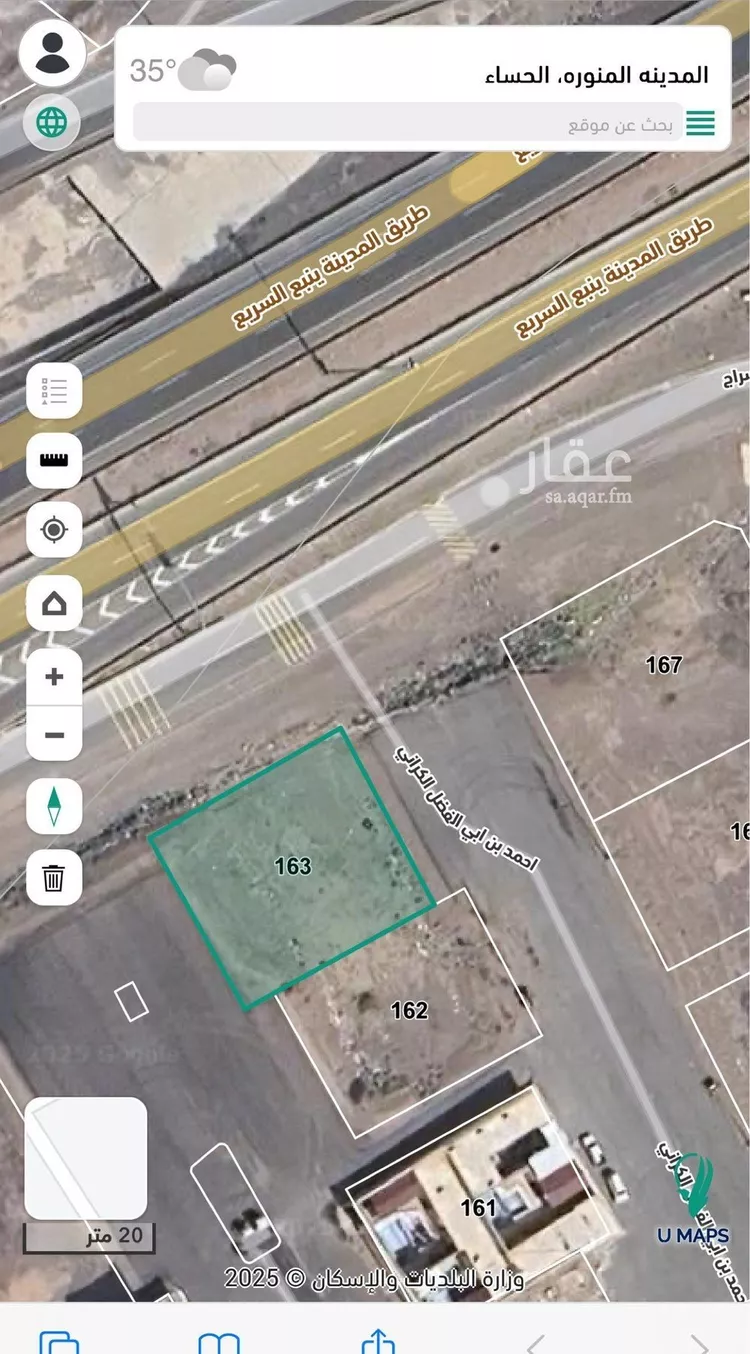
Task: Select the ruler measurement tool
Action: [54, 460]
